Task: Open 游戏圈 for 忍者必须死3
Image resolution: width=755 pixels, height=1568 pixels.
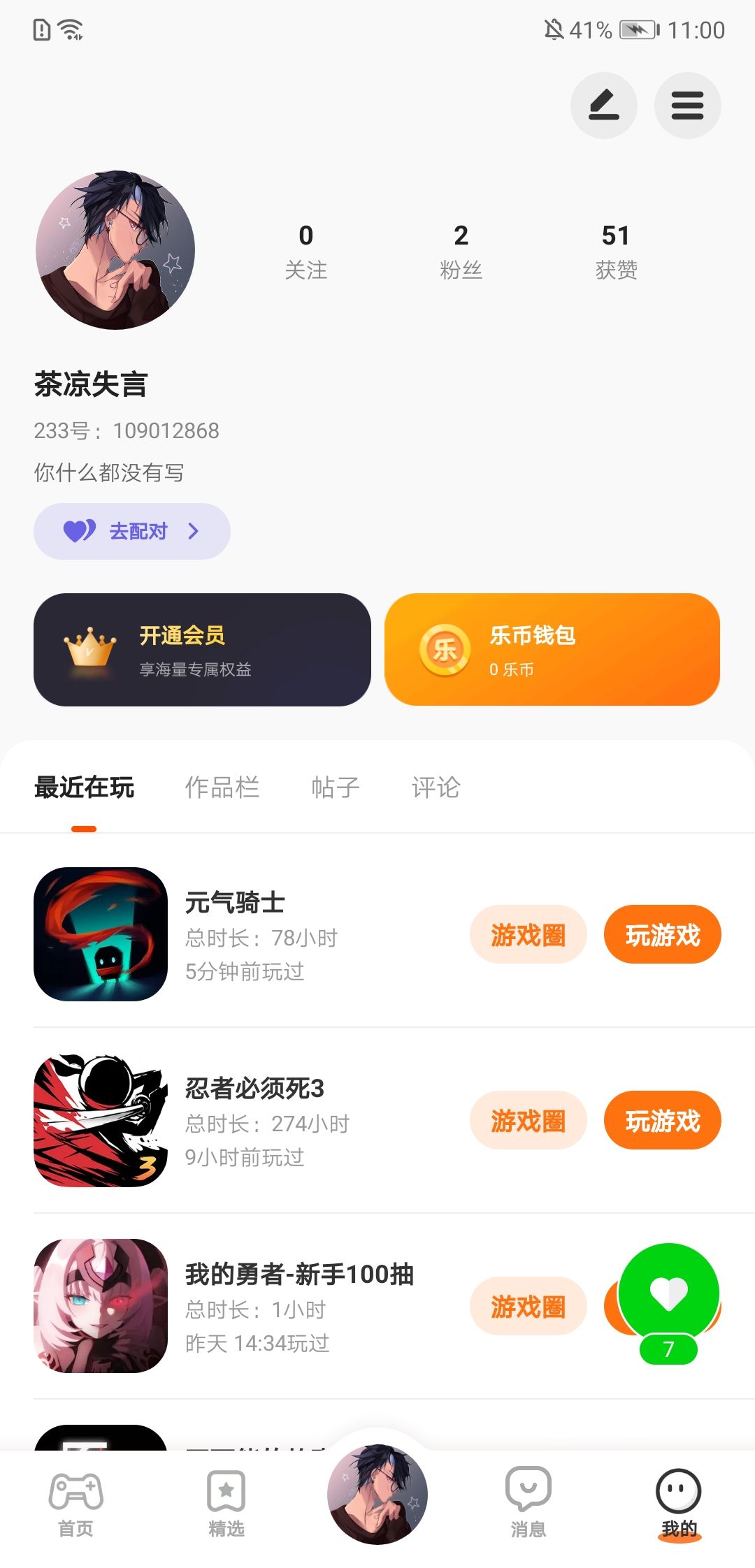Action: (x=528, y=1121)
